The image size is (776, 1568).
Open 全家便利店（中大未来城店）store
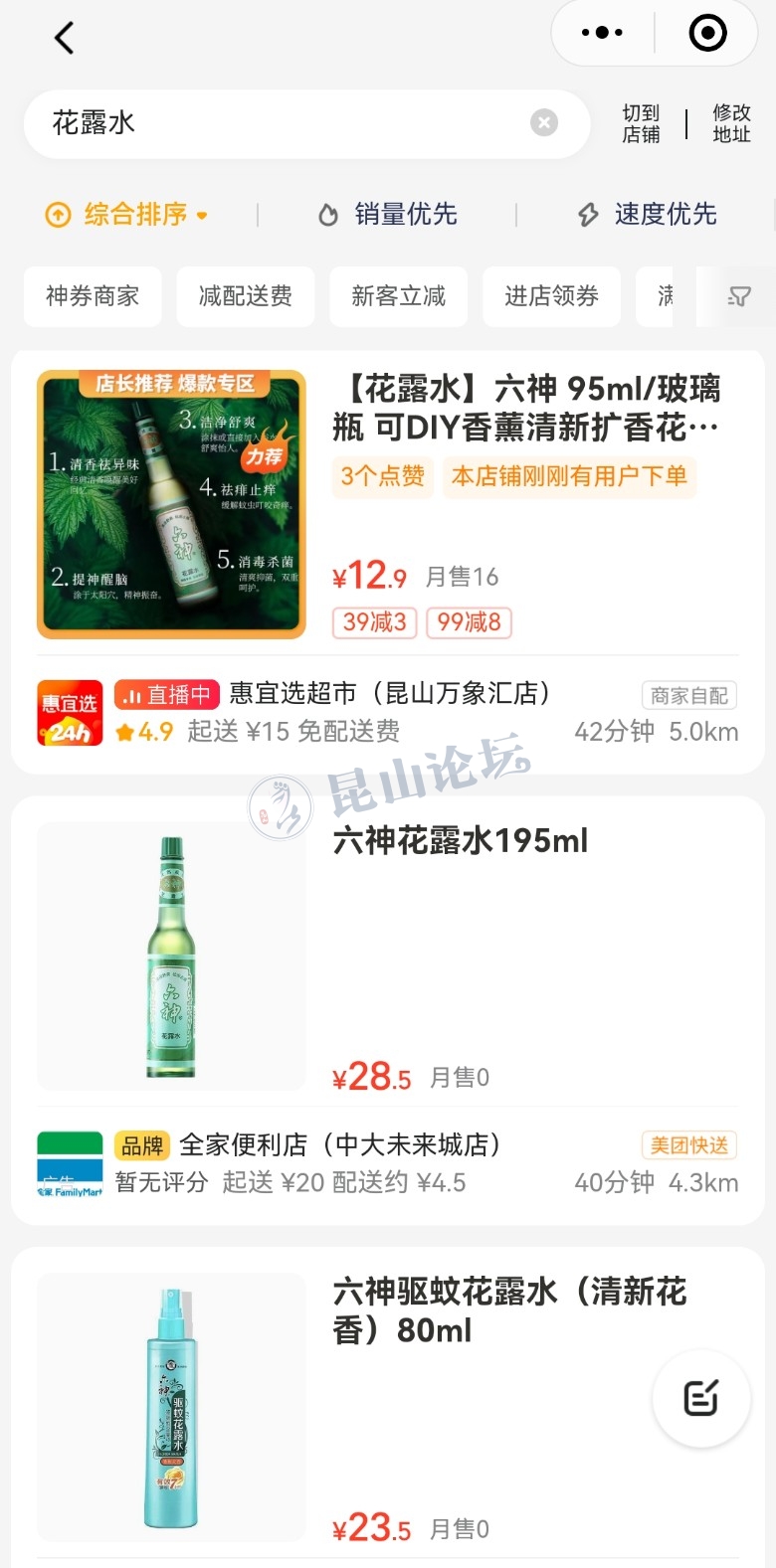pos(338,1145)
